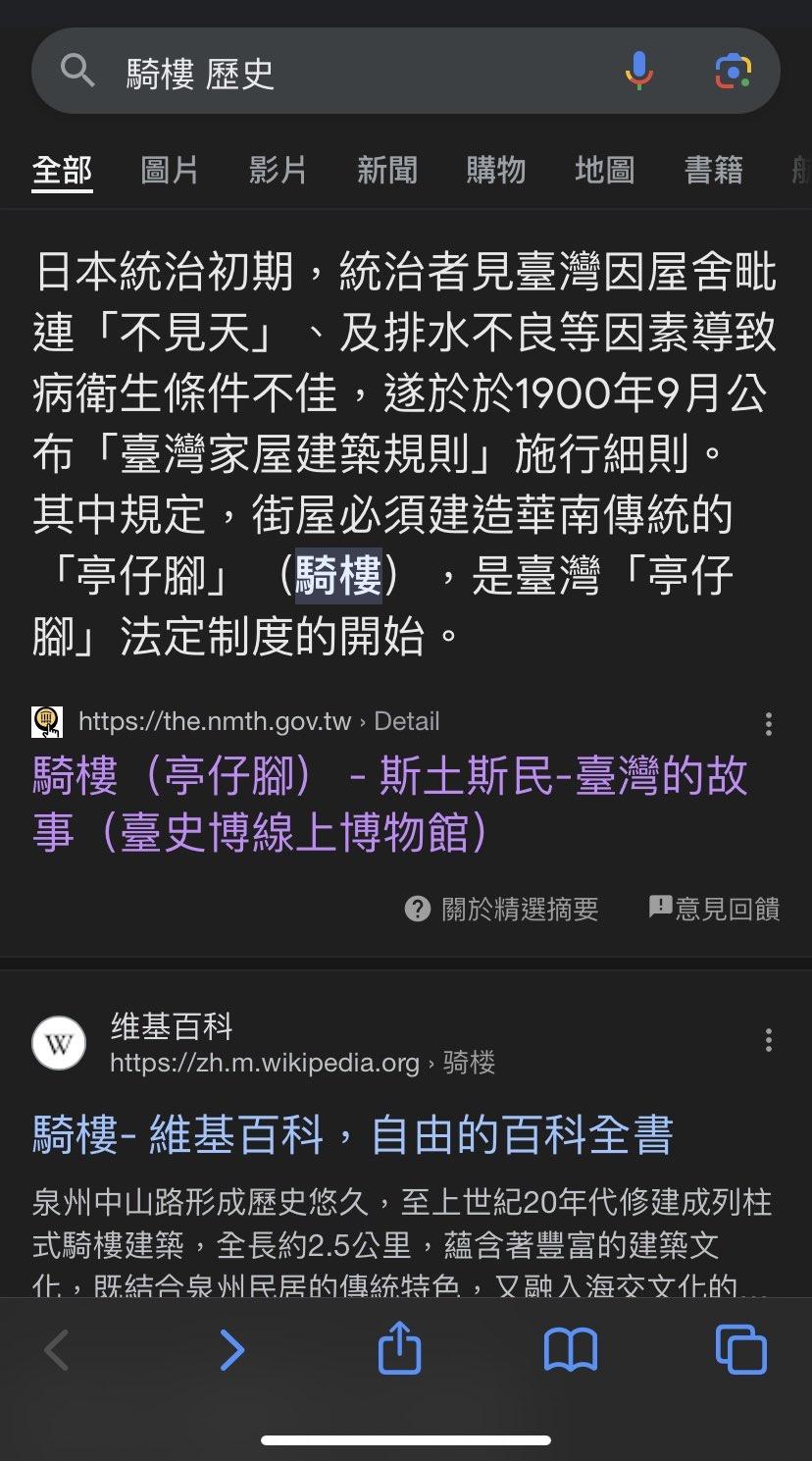This screenshot has width=812, height=1461.
Task: Open the bookmarks book icon
Action: coord(570,1350)
